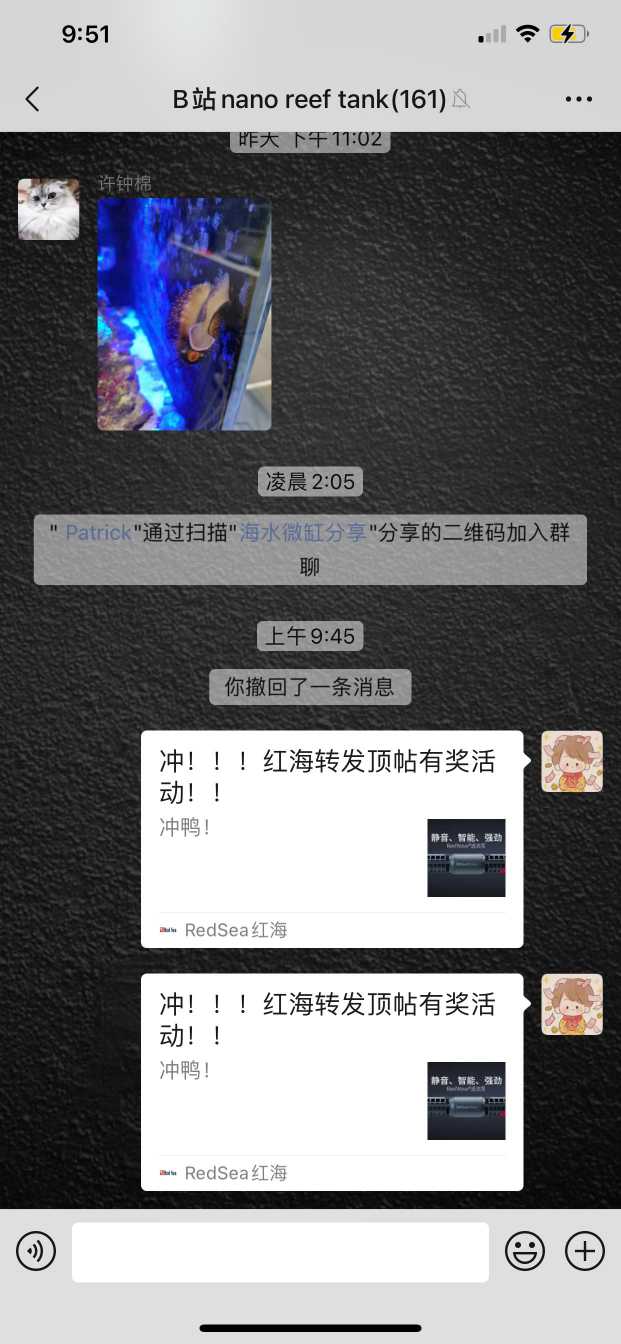Focus the message text field
Image resolution: width=621 pixels, height=1344 pixels.
coord(280,1251)
